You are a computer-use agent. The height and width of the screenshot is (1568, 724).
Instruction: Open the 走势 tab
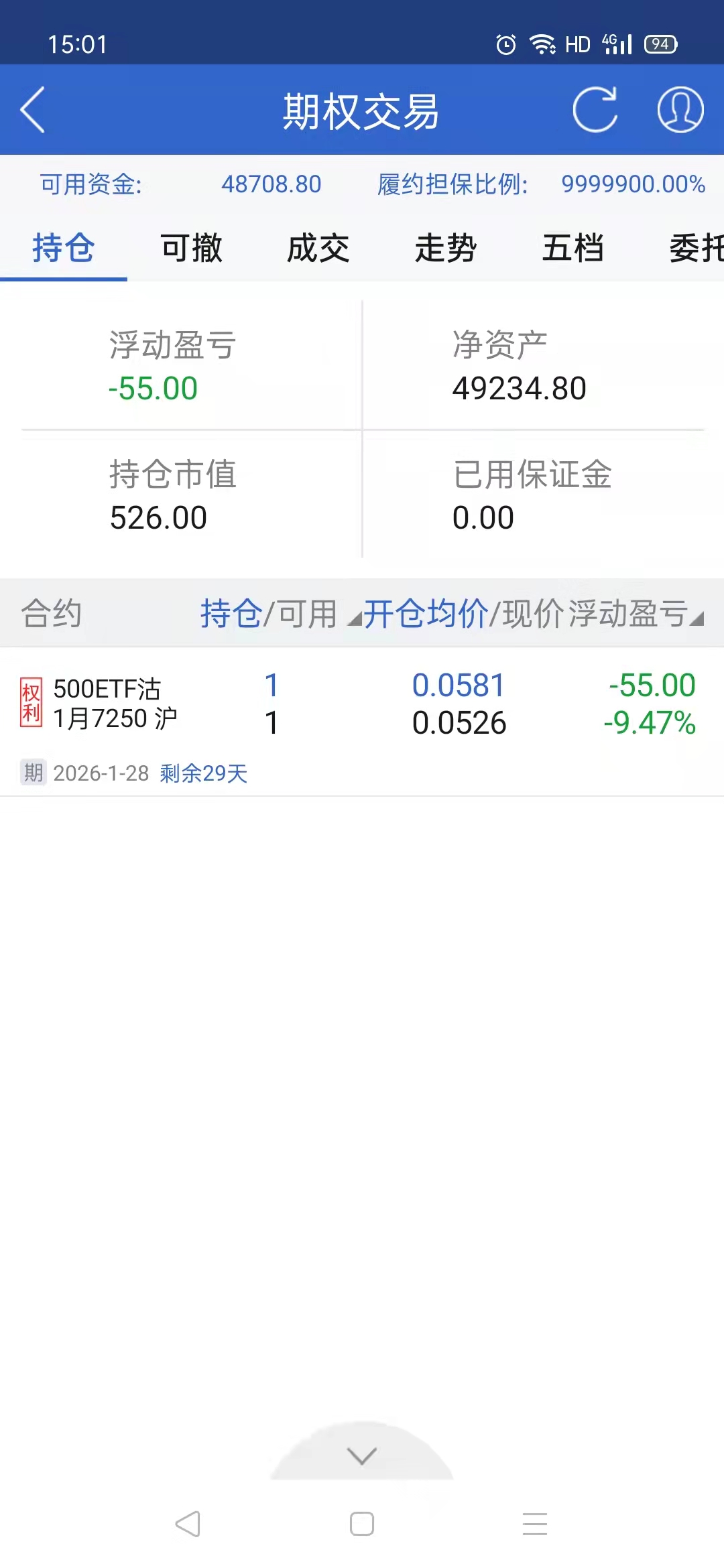pyautogui.click(x=446, y=249)
